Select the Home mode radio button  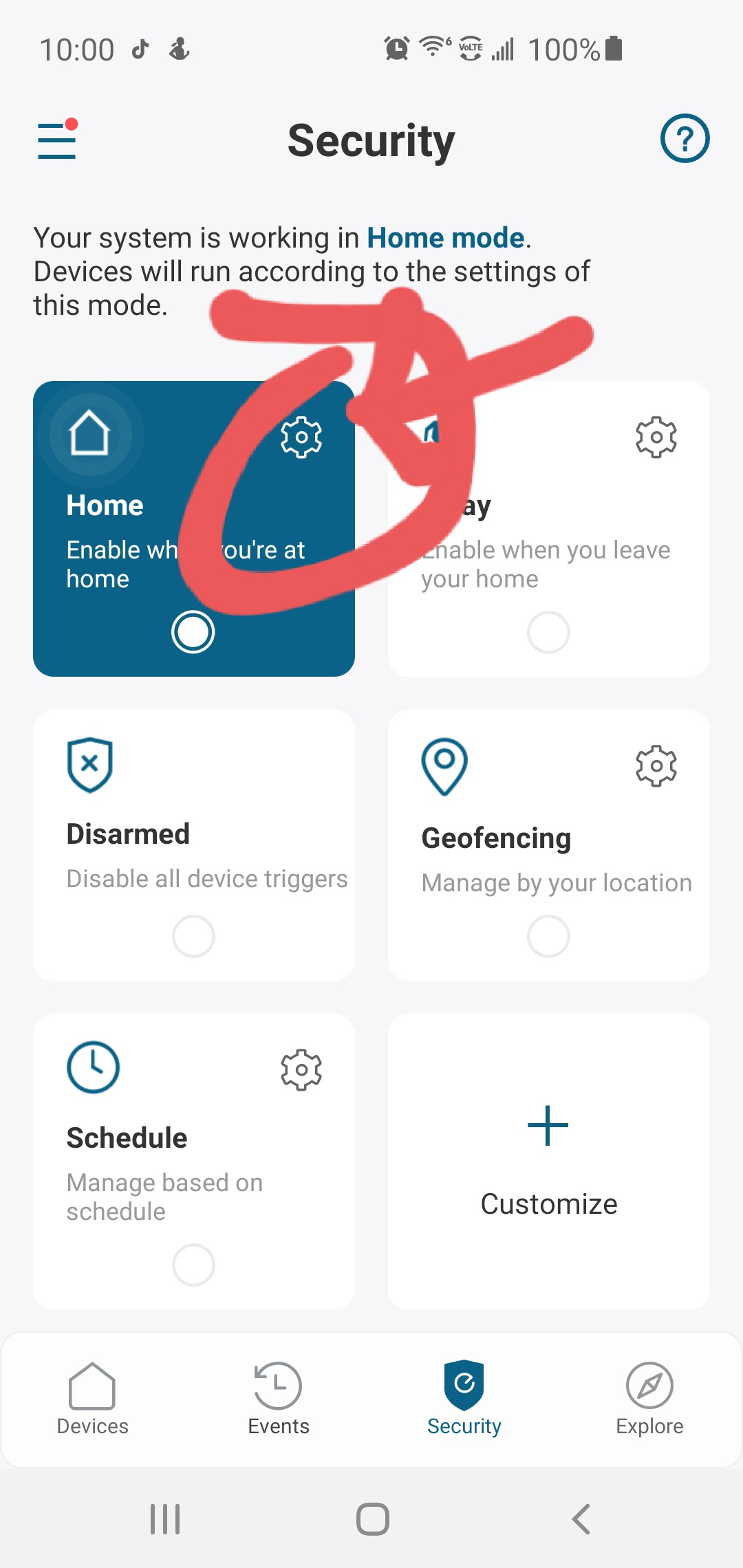coord(193,632)
